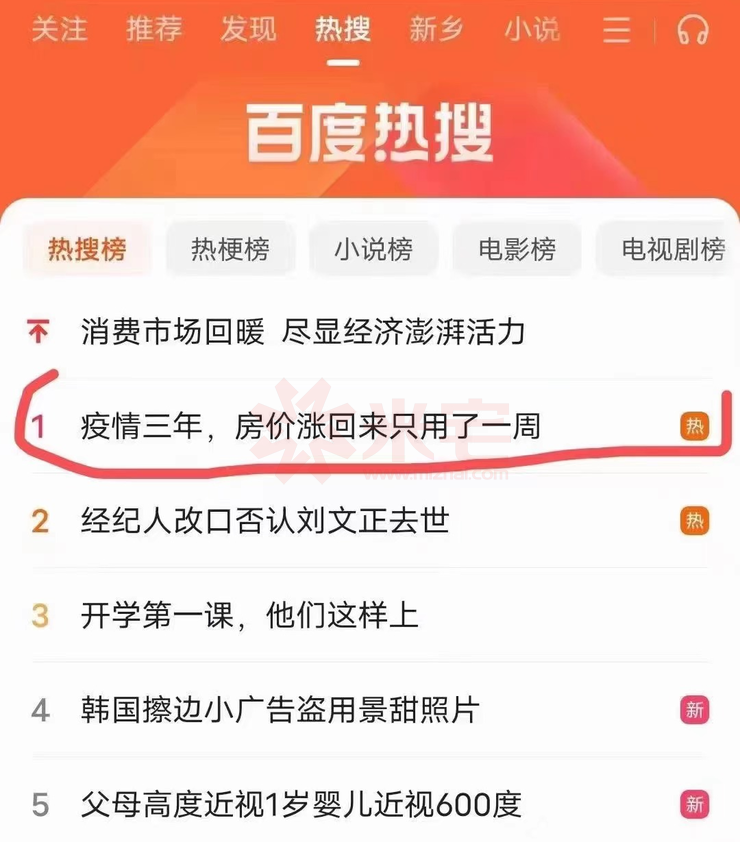740x842 pixels.
Task: Tap the headphones listen icon
Action: (692, 31)
